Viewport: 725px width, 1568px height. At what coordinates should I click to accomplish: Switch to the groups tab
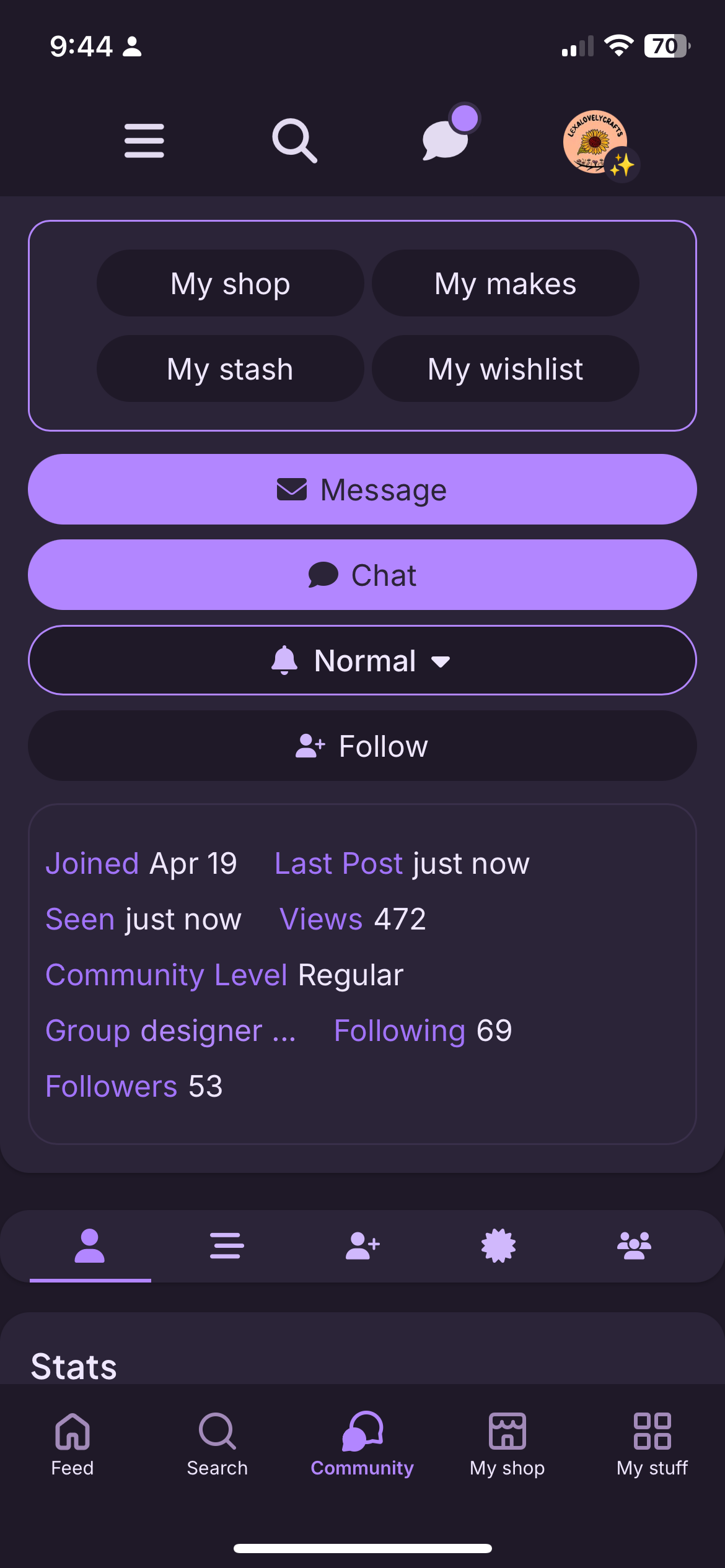(x=635, y=1245)
